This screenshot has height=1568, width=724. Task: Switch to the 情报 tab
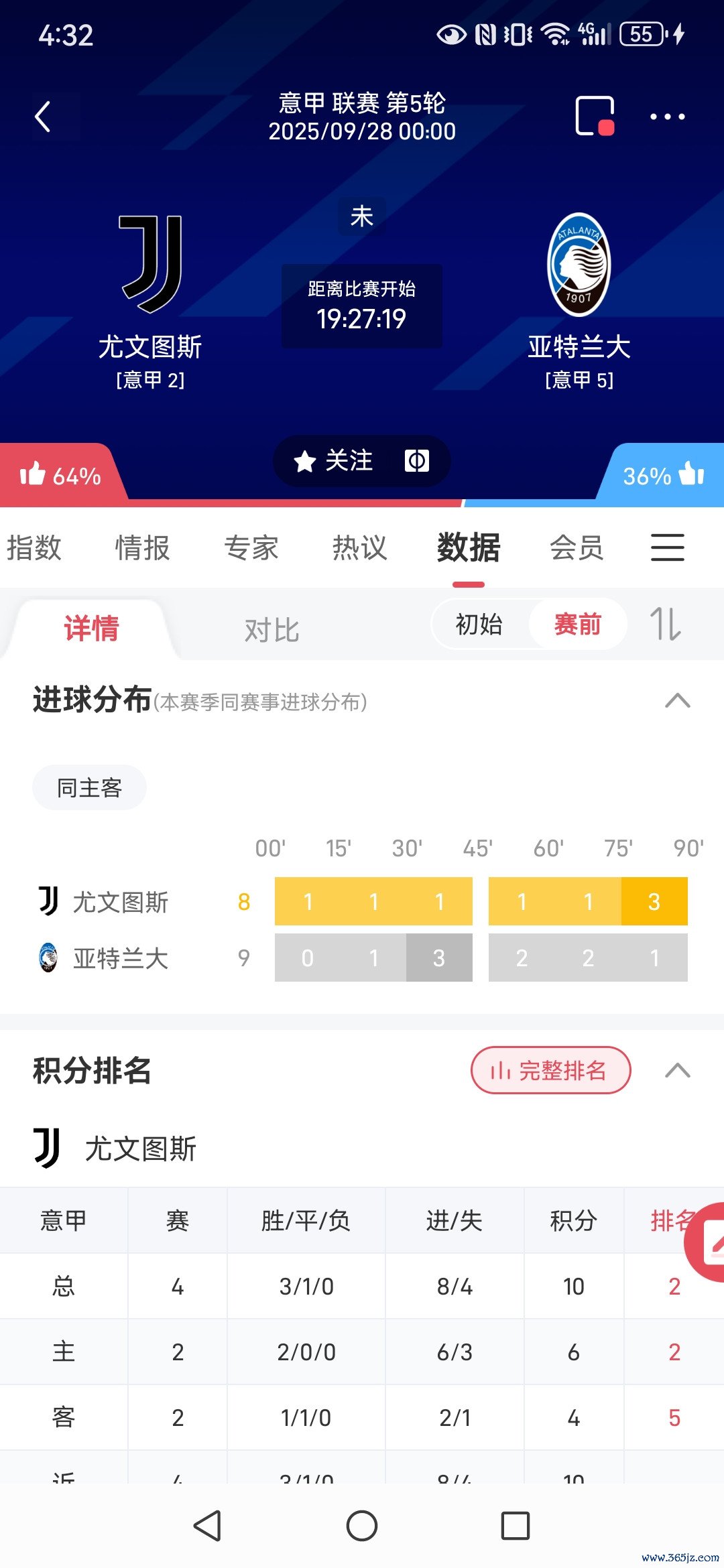tap(142, 547)
